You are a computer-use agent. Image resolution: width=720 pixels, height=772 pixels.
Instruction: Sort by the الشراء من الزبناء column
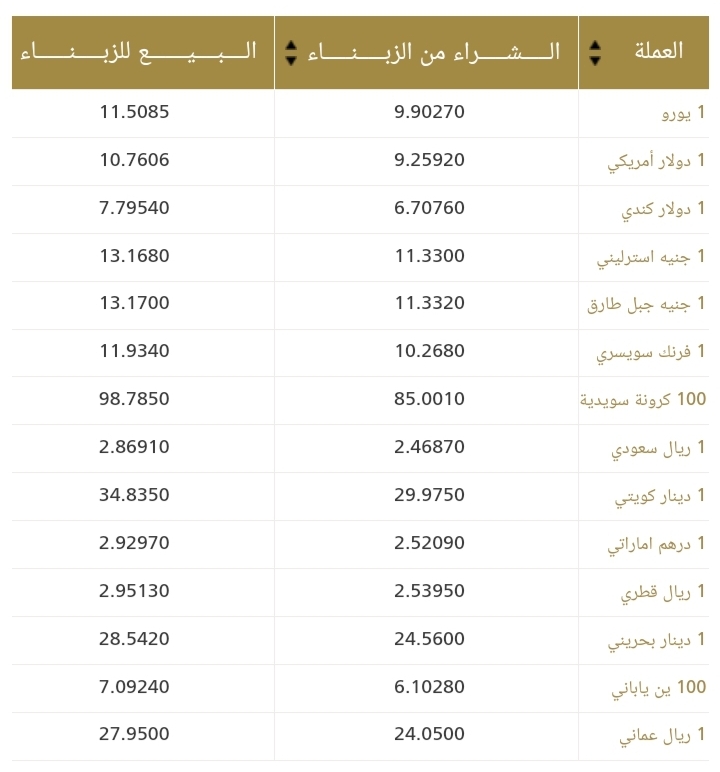point(291,53)
